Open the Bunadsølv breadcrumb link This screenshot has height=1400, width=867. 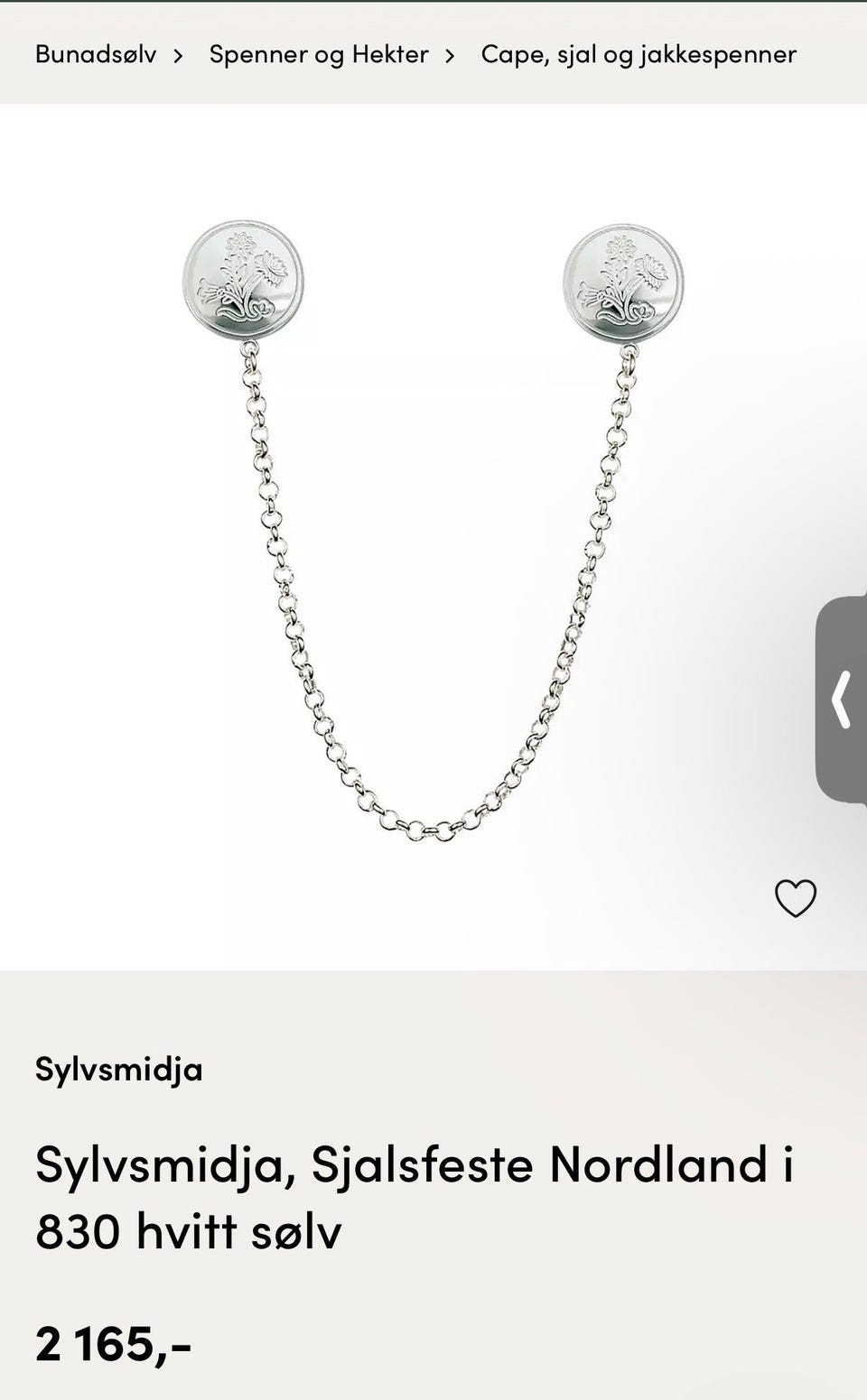coord(96,54)
